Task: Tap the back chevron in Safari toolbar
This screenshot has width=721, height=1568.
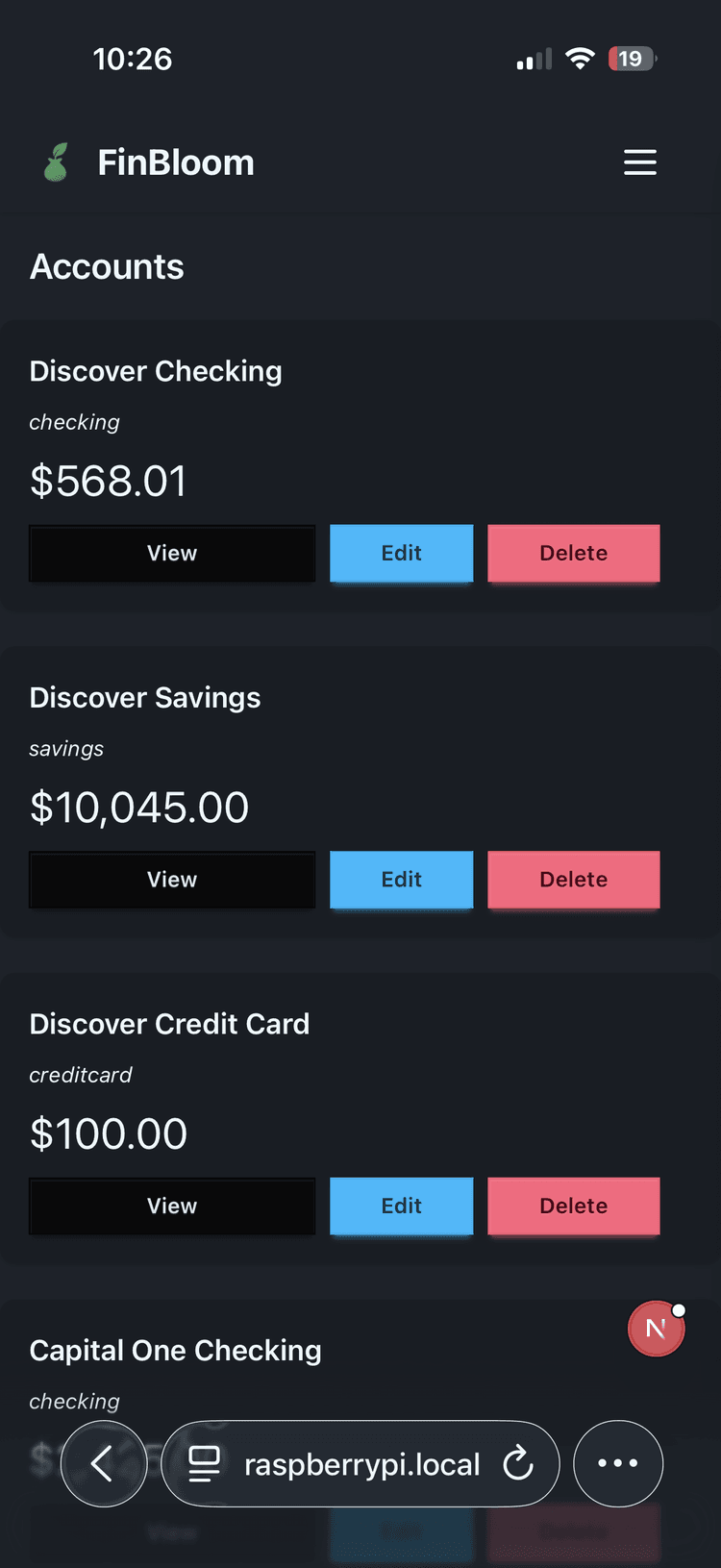Action: 104,1463
